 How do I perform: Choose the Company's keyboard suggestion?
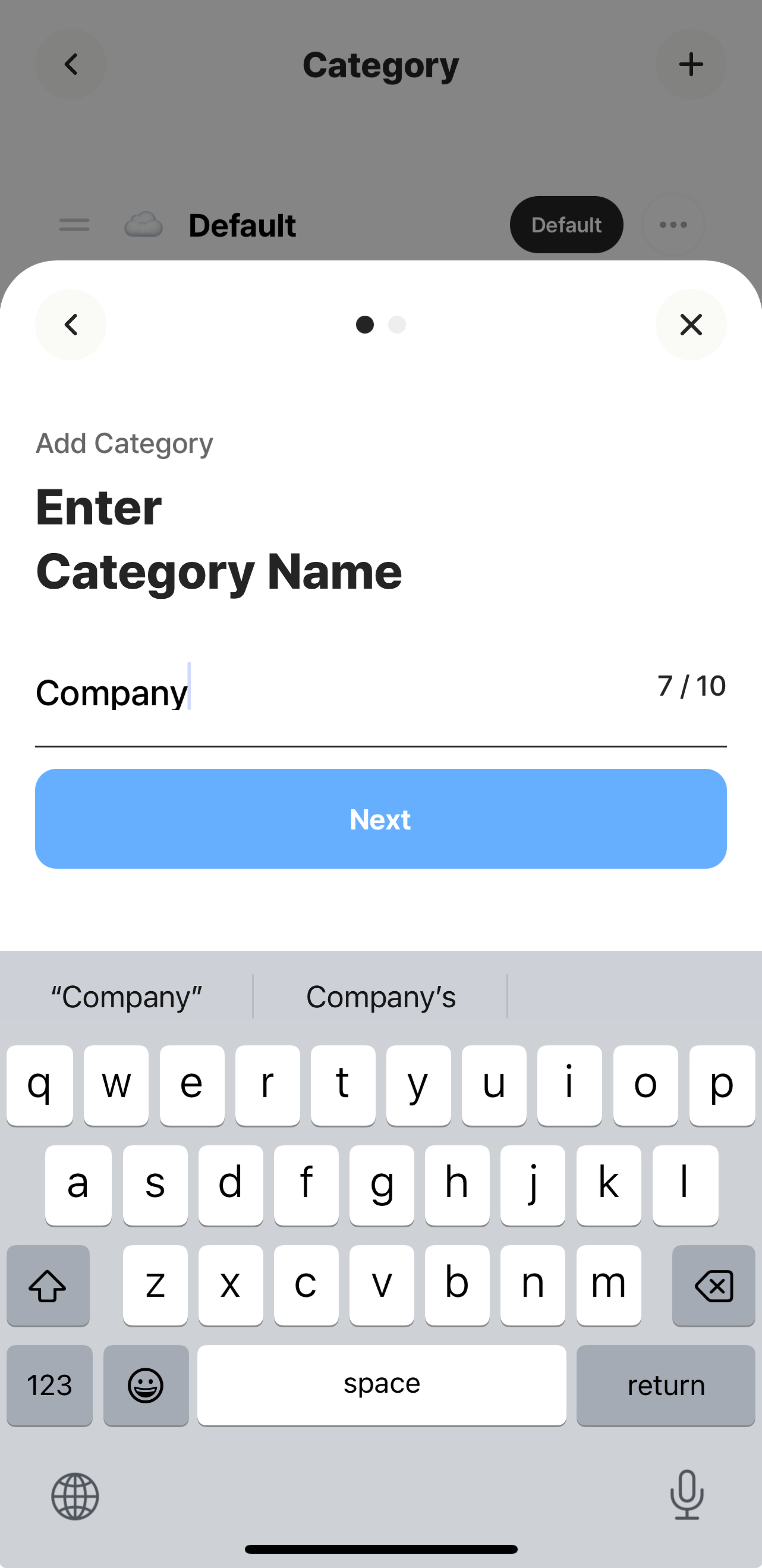pos(381,997)
